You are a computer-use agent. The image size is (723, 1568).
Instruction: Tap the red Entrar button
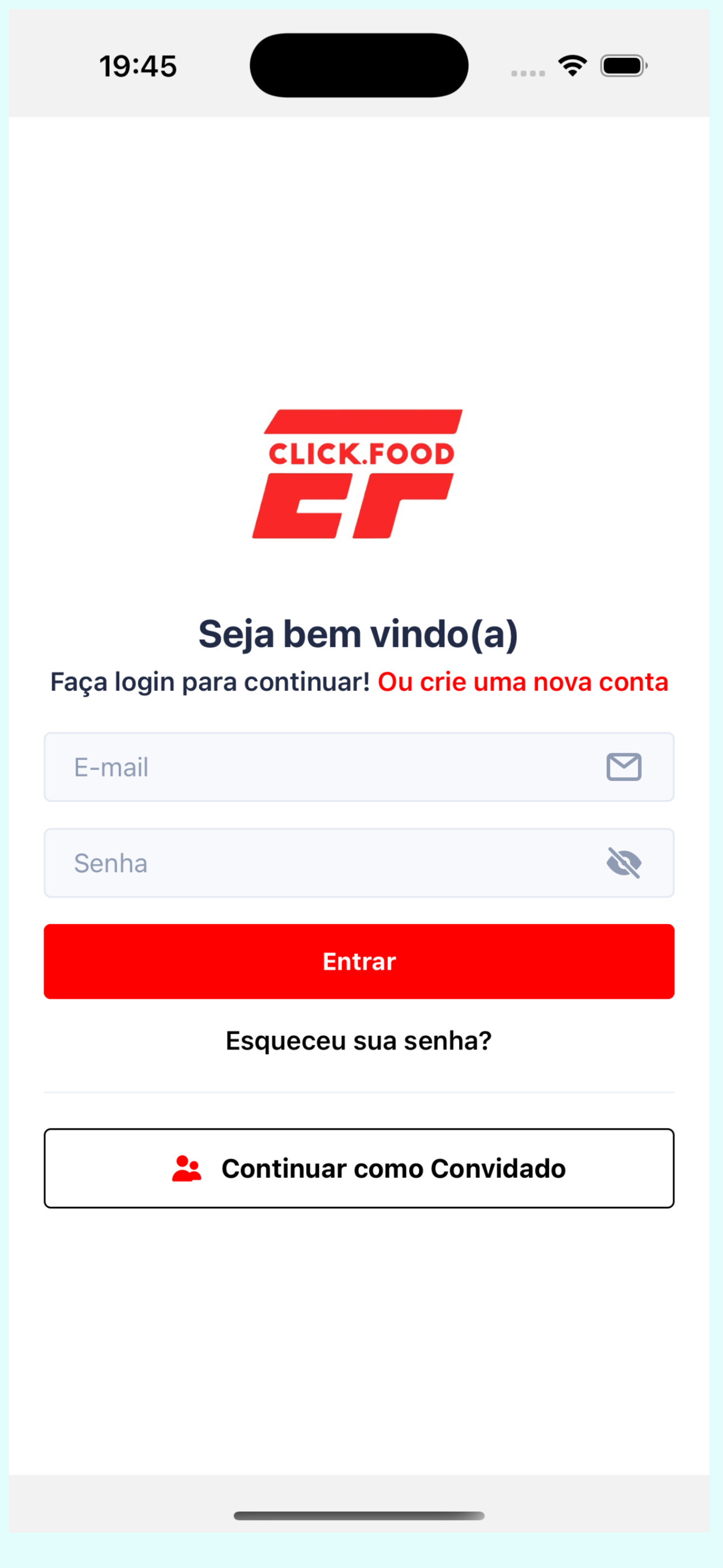pyautogui.click(x=359, y=961)
